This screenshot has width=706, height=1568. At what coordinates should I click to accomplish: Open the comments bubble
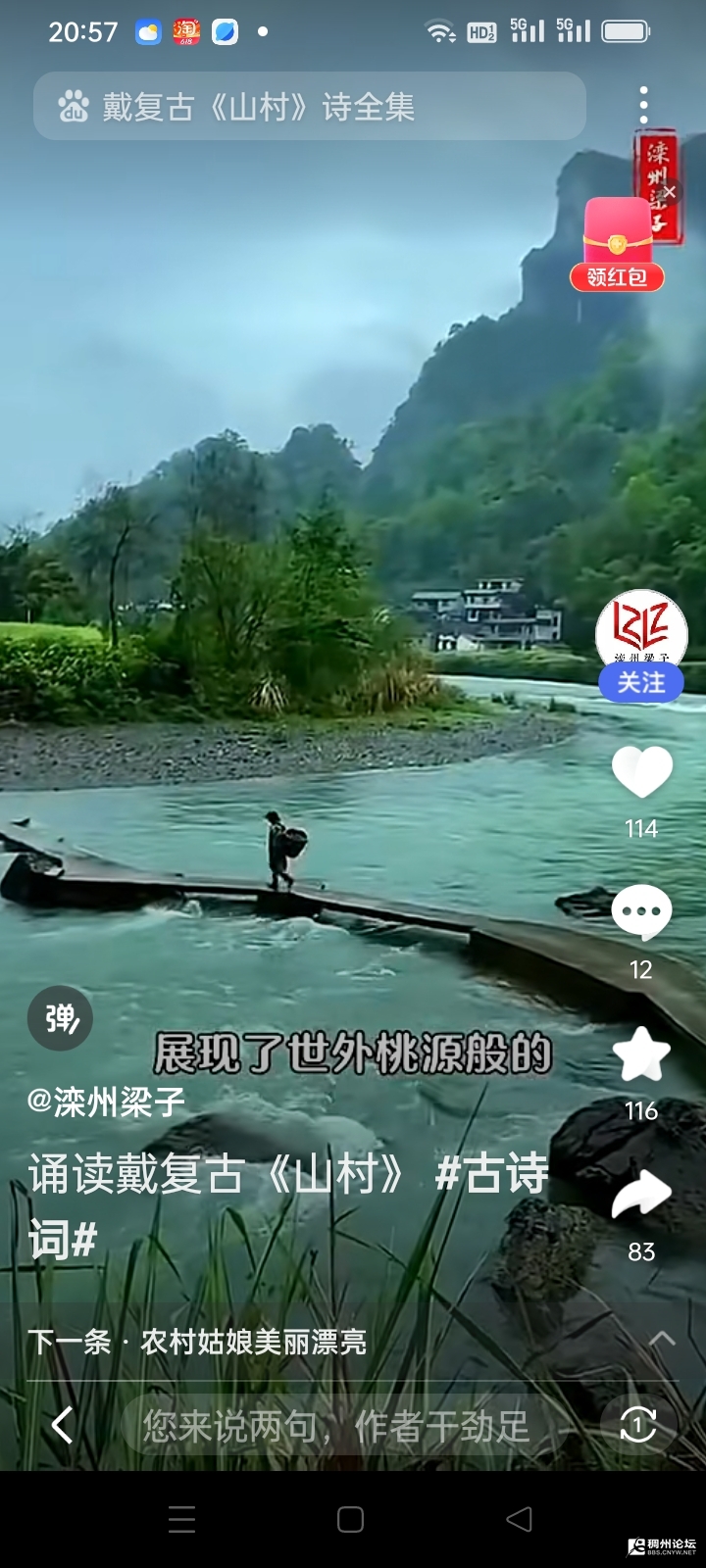coord(641,913)
